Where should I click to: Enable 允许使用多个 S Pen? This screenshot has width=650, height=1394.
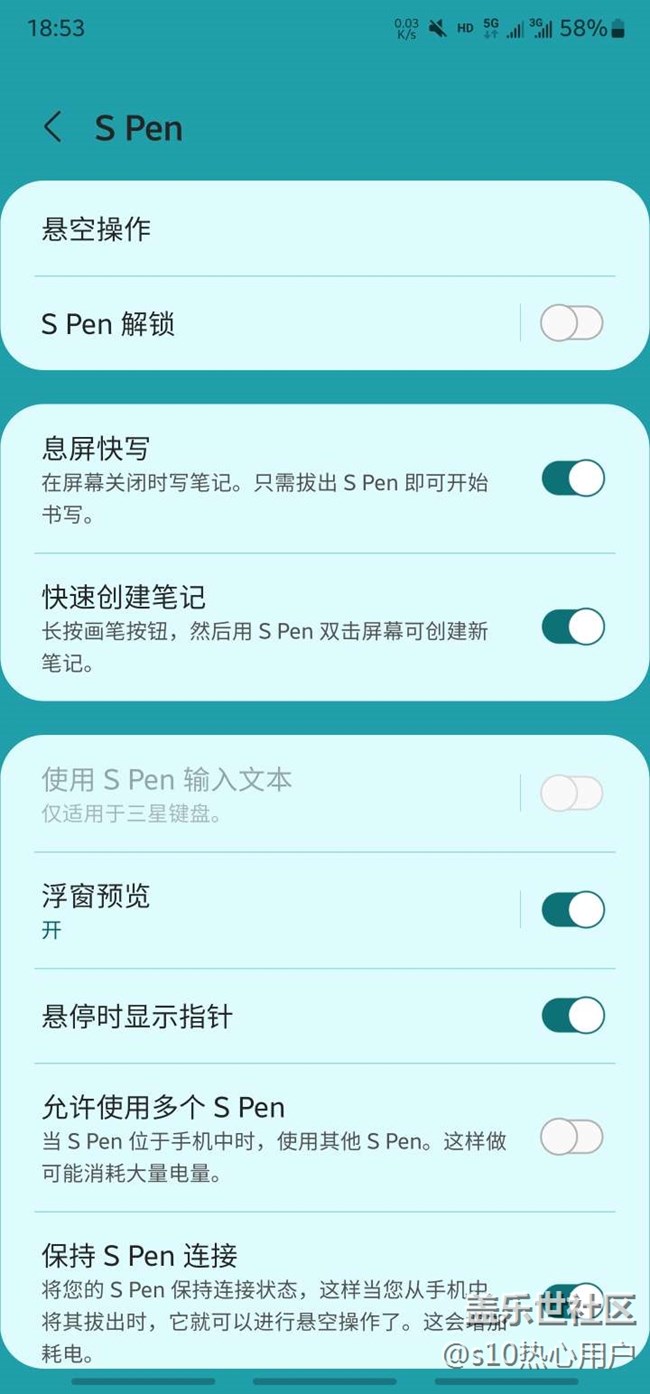572,1137
